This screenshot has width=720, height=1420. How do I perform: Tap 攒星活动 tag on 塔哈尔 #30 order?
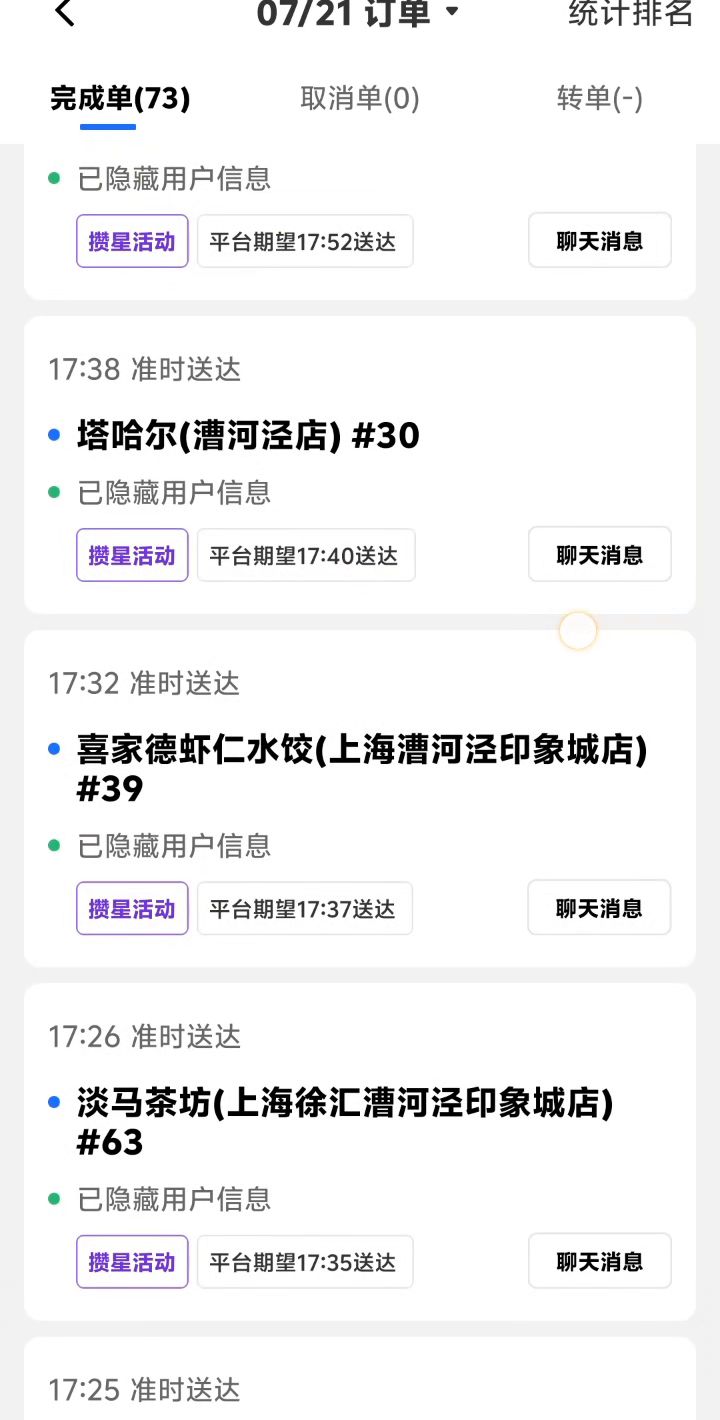pyautogui.click(x=132, y=555)
